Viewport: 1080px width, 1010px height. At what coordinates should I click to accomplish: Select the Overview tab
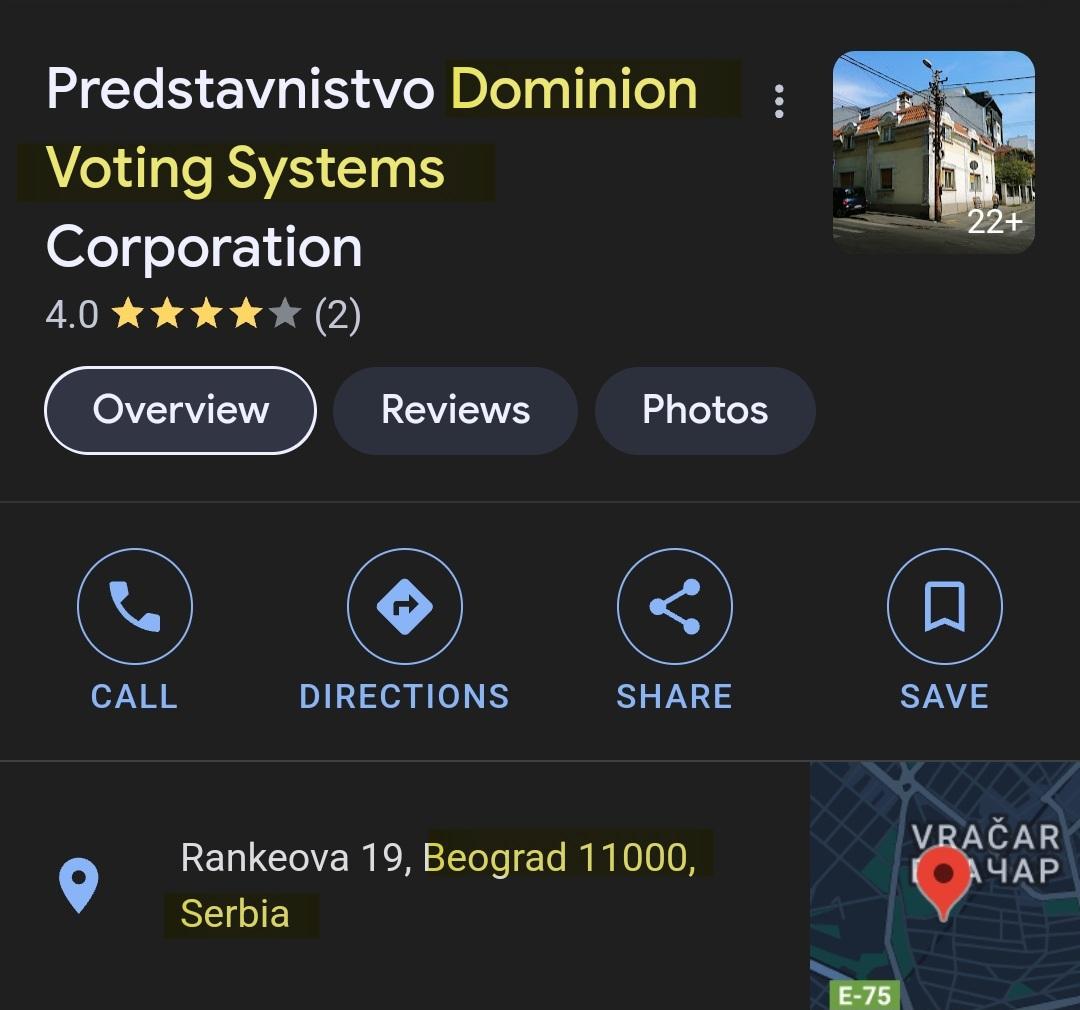(x=181, y=410)
